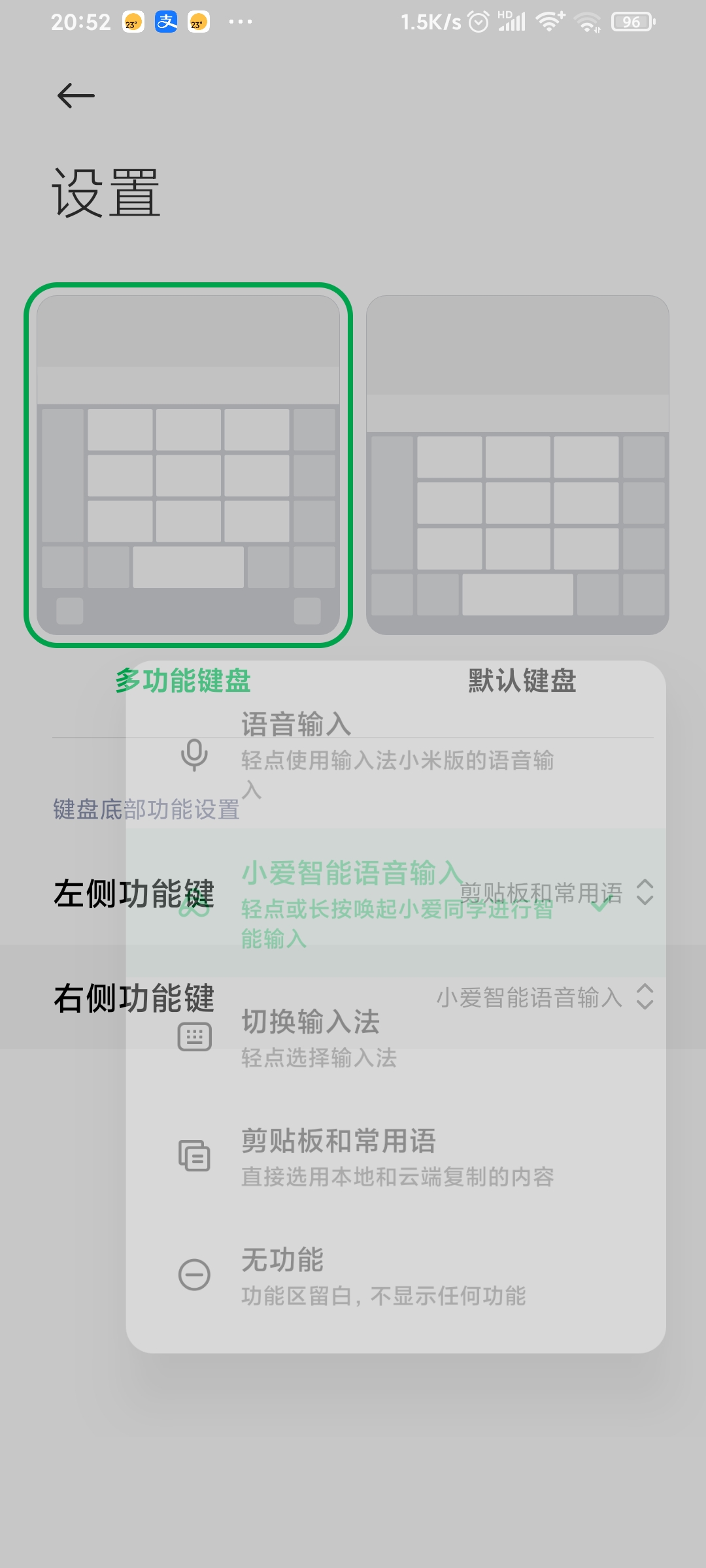Select 无功能 to leave the key blank

(396, 1275)
